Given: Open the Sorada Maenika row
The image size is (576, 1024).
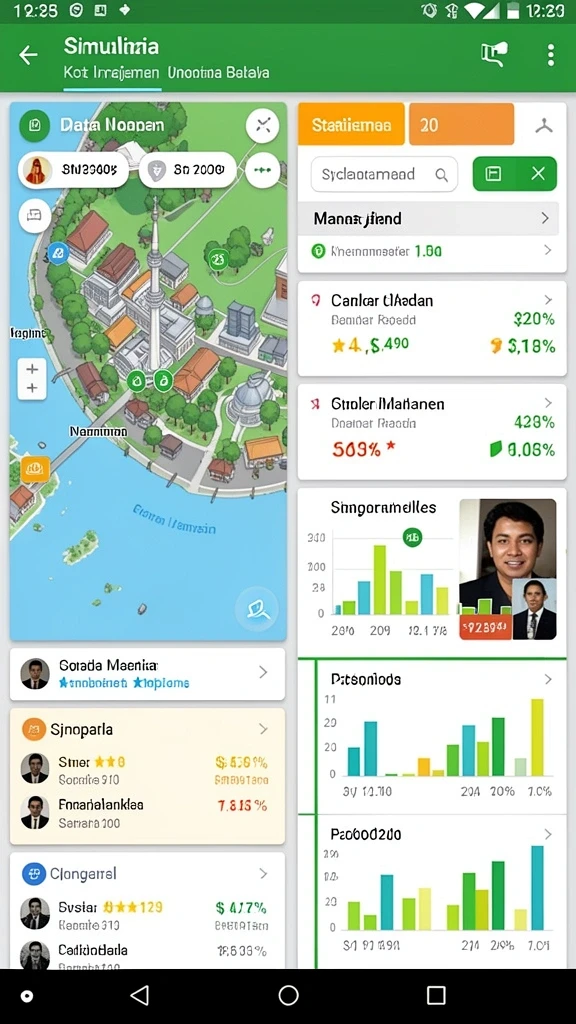Looking at the screenshot, I should (x=148, y=674).
